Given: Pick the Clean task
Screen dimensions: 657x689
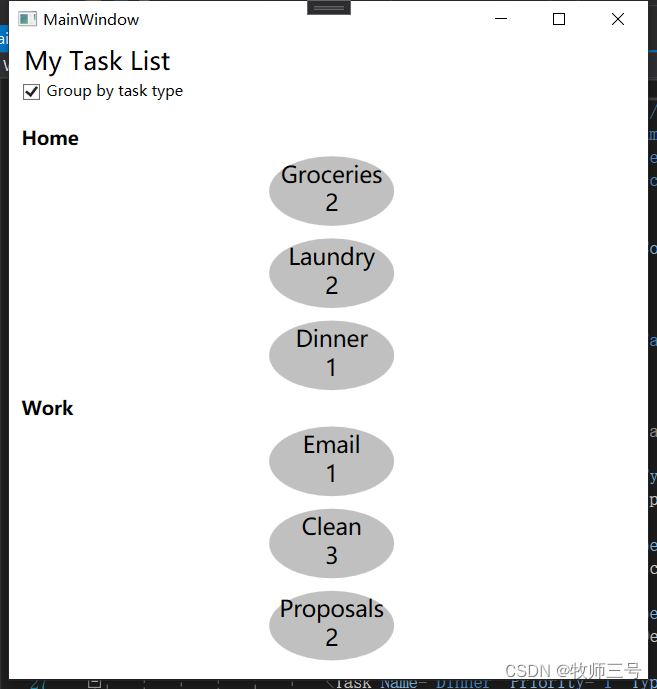Looking at the screenshot, I should coord(331,542).
